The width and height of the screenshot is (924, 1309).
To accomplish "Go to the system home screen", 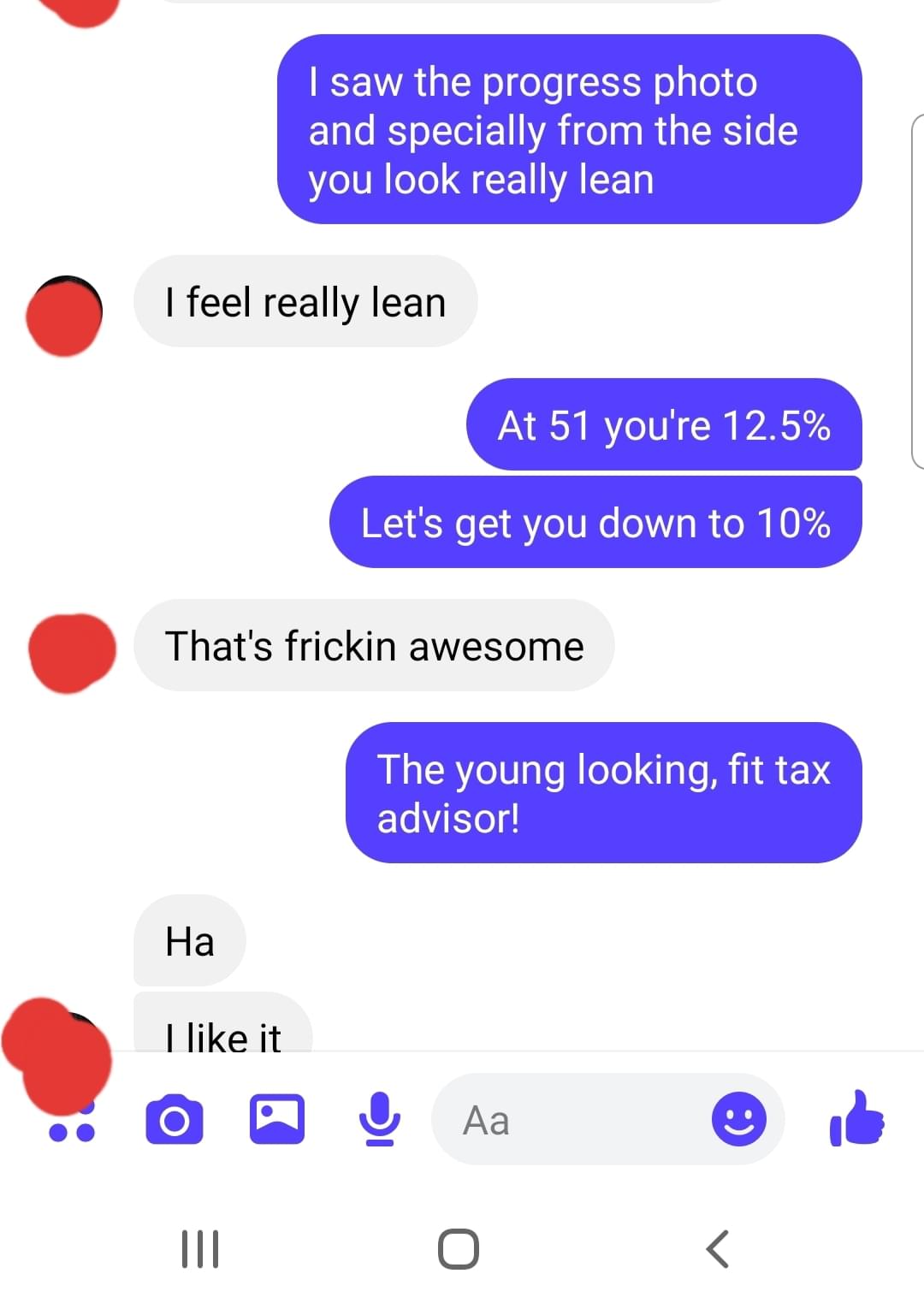I will (459, 1248).
